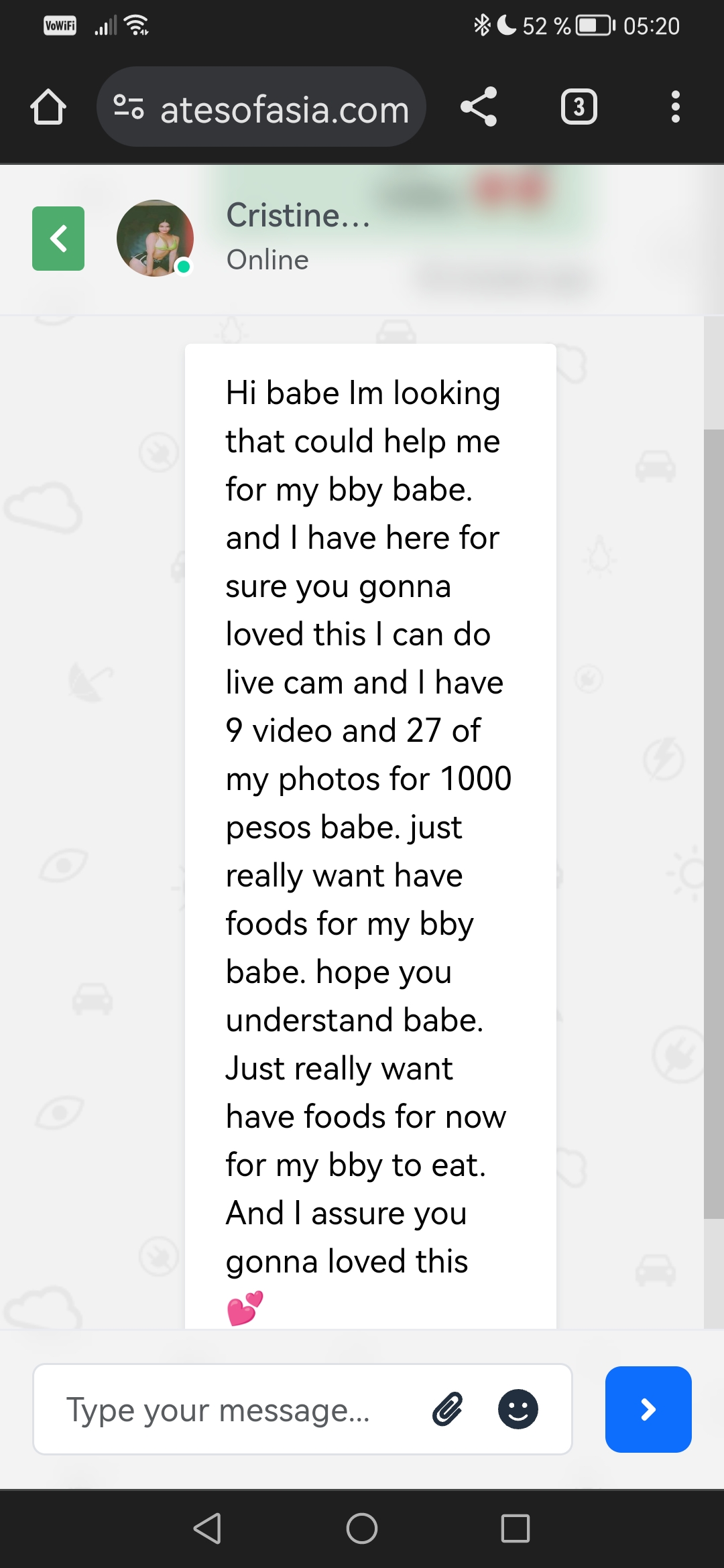
Task: Open the browser tab switcher
Action: coord(579,107)
